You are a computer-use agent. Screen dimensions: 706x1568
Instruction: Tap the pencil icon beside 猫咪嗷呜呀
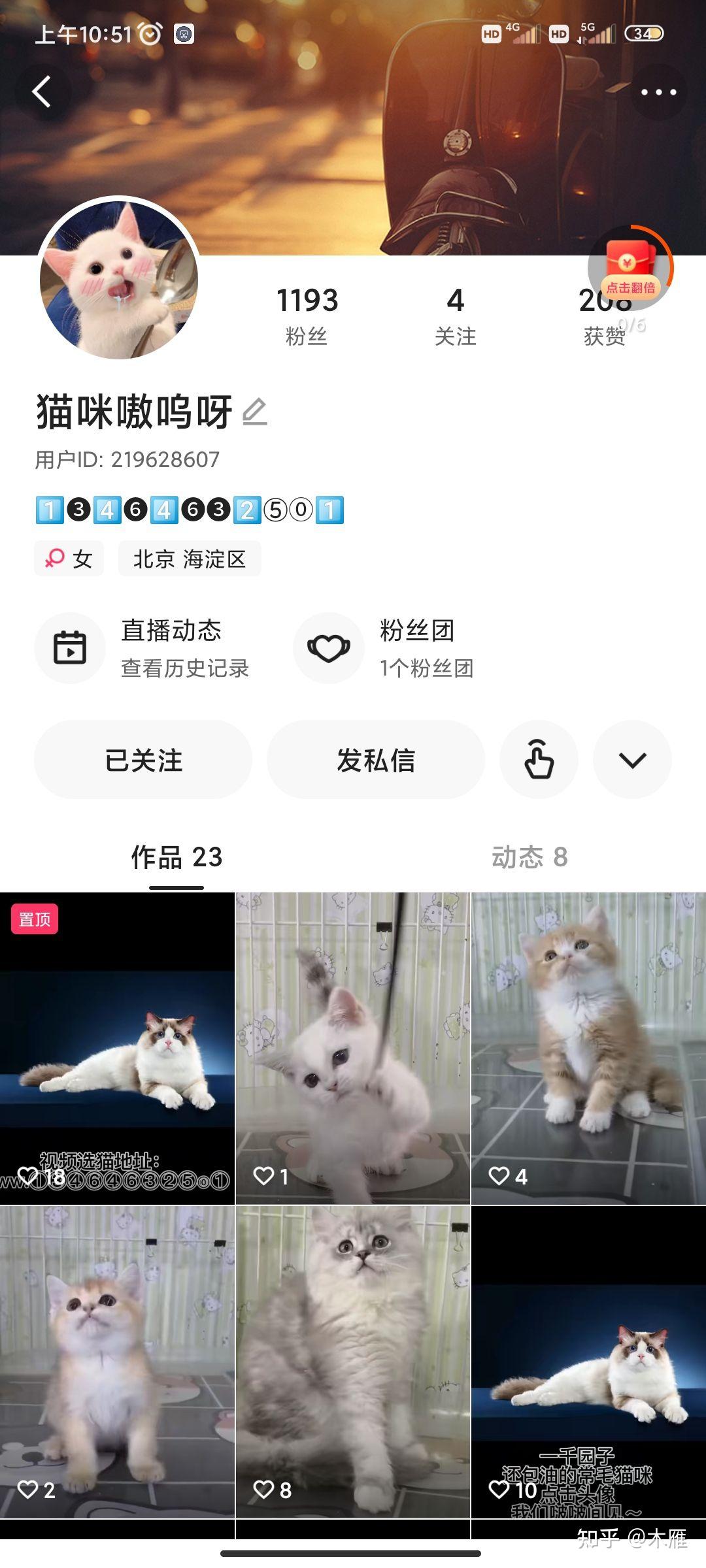(x=254, y=412)
